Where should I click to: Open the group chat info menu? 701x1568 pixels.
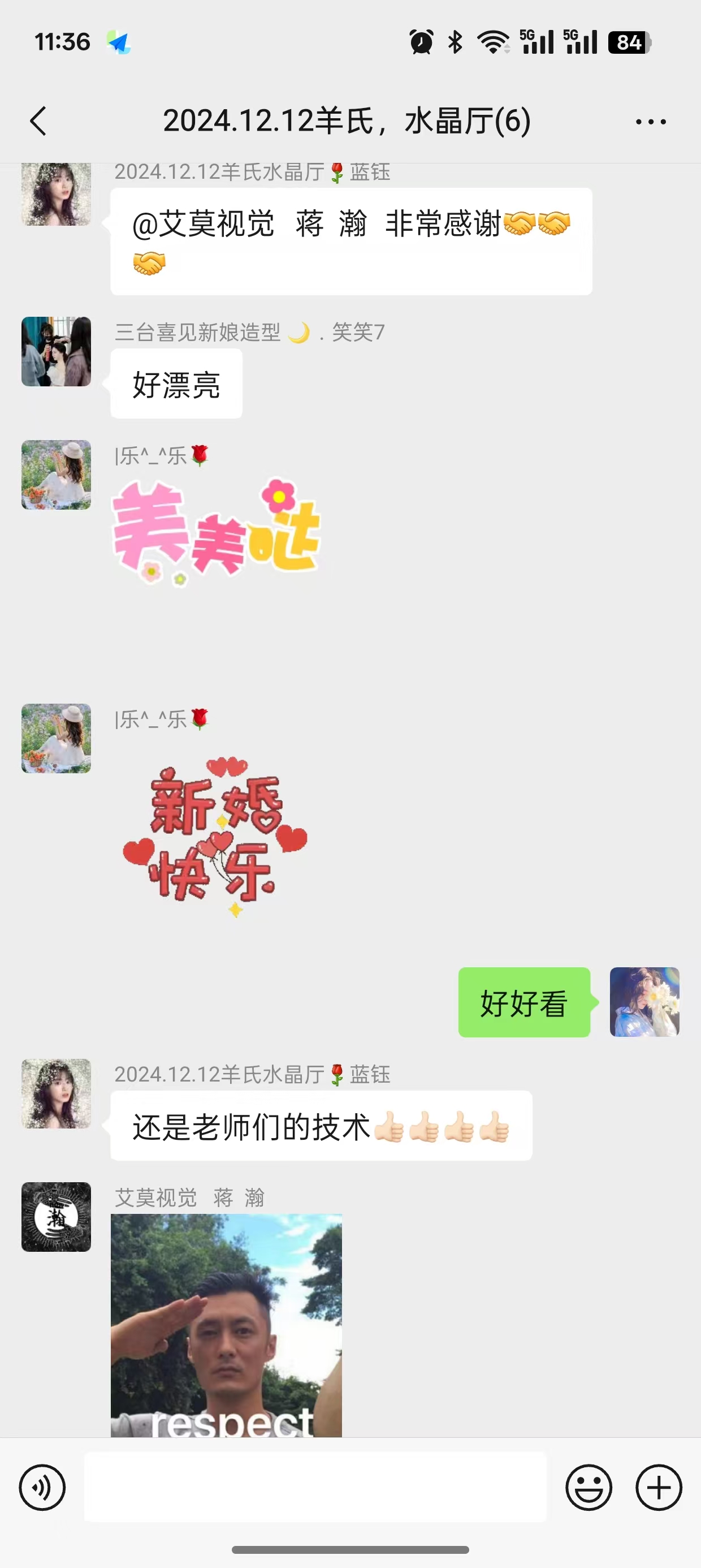pyautogui.click(x=651, y=122)
